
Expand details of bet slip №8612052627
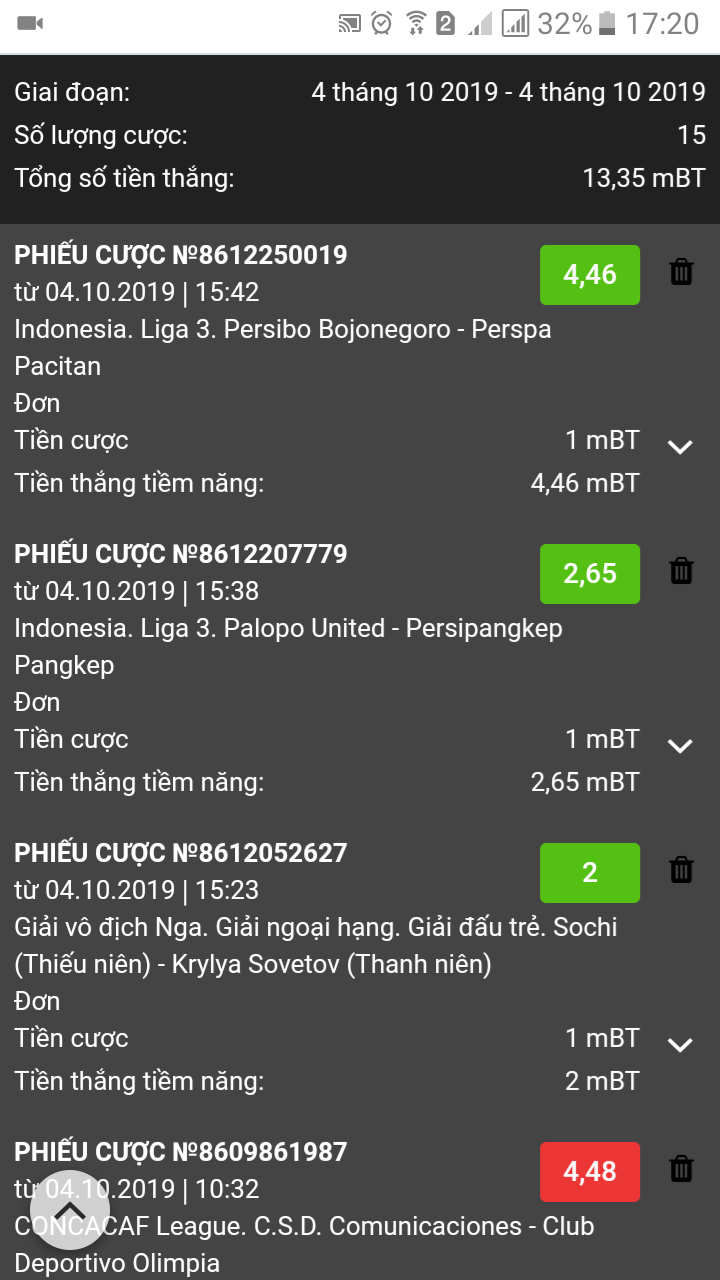(x=680, y=1044)
